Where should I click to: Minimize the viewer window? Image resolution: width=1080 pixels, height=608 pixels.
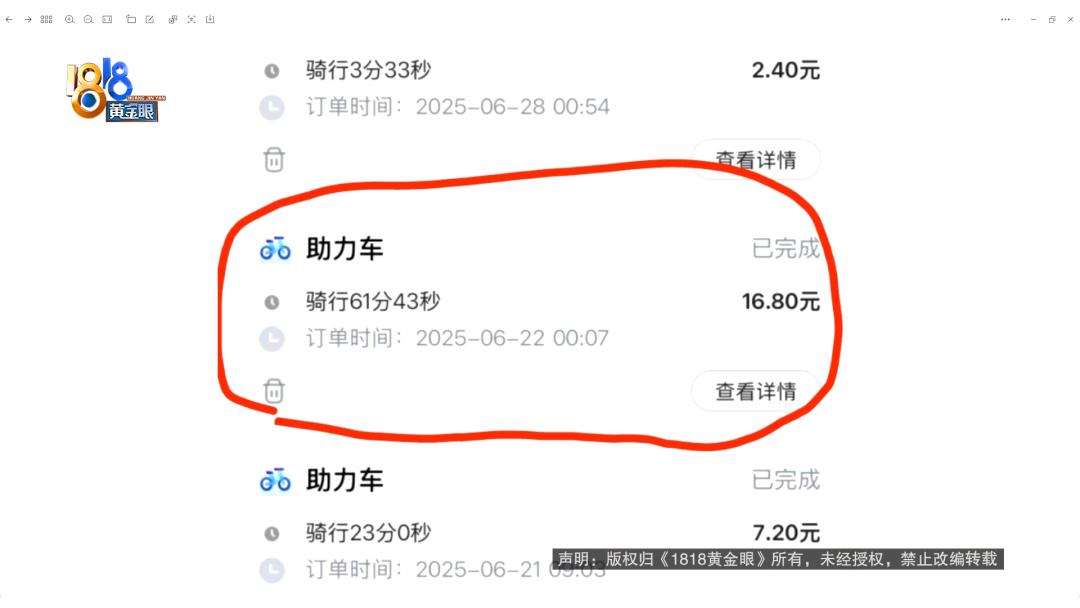click(x=1034, y=19)
